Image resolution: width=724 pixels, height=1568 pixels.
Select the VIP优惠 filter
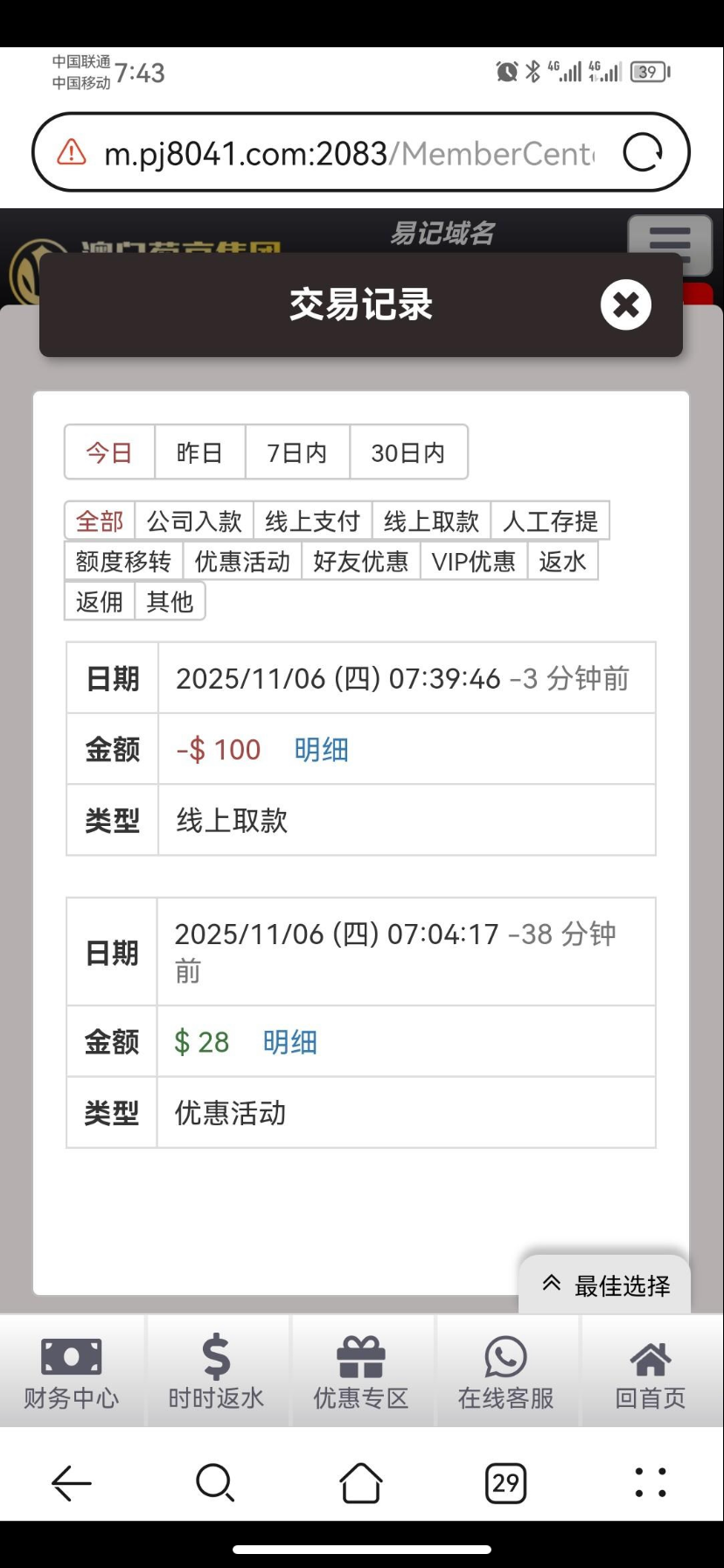pos(473,562)
